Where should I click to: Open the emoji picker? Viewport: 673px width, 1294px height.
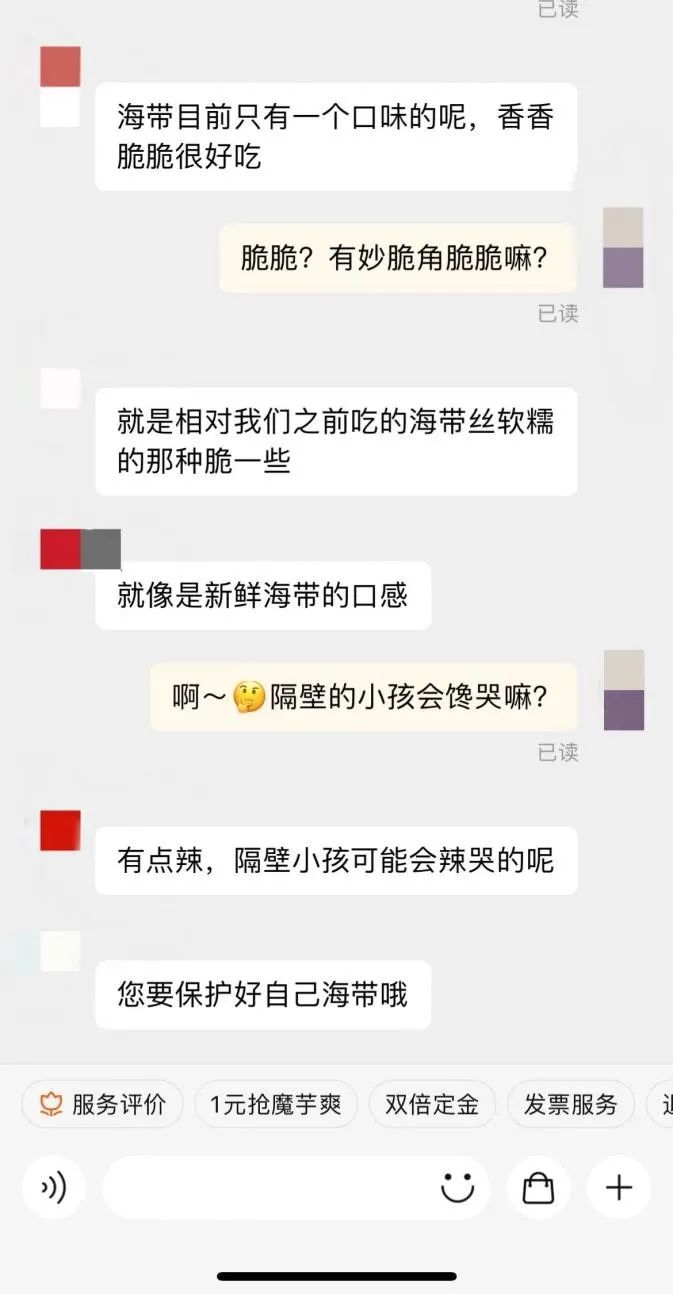[x=457, y=1188]
